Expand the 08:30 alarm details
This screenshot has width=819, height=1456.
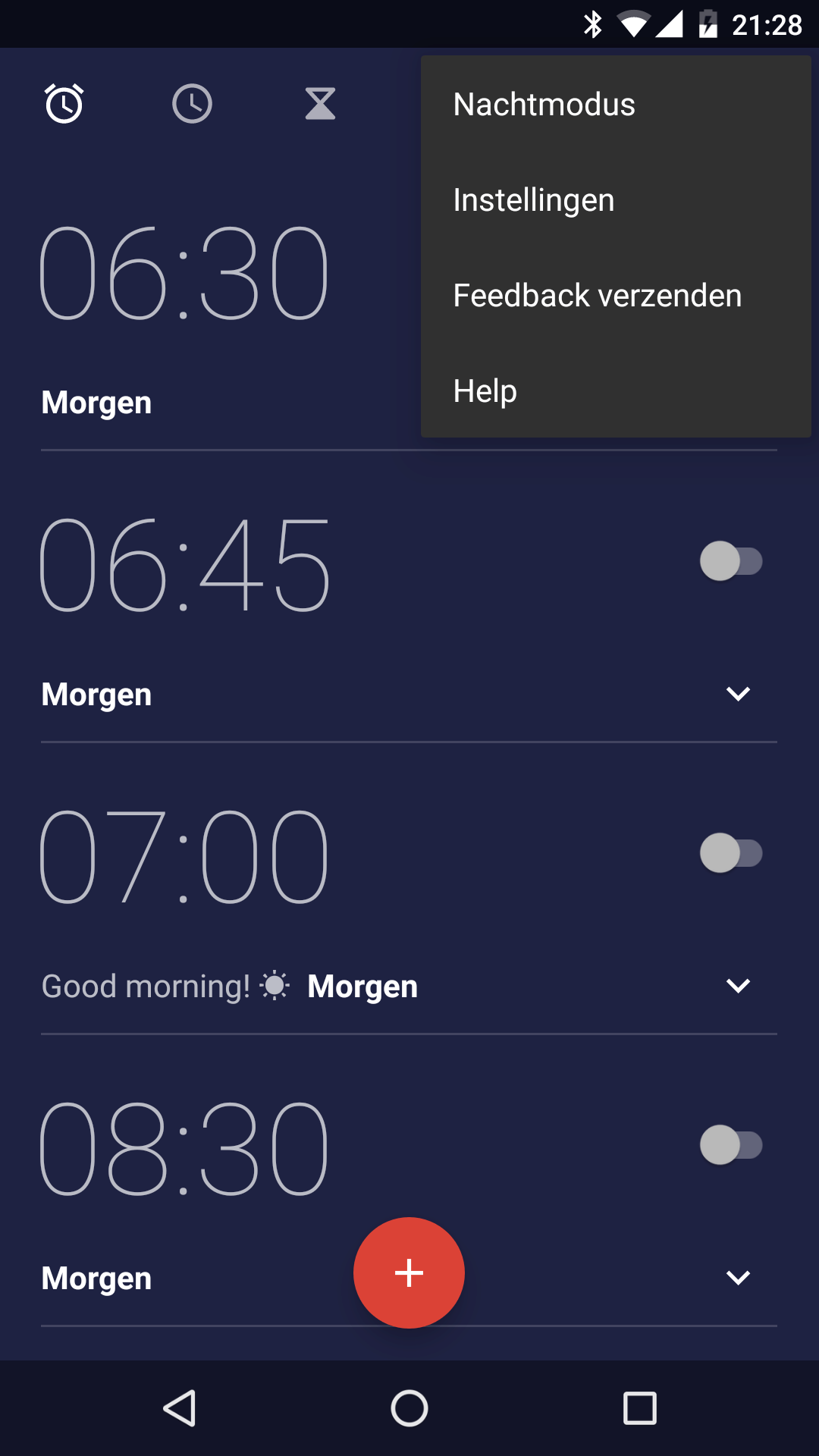pos(738,1278)
